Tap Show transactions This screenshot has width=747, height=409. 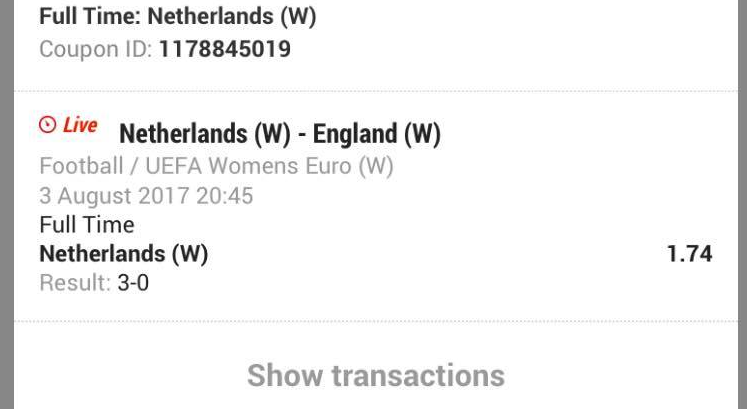click(375, 376)
